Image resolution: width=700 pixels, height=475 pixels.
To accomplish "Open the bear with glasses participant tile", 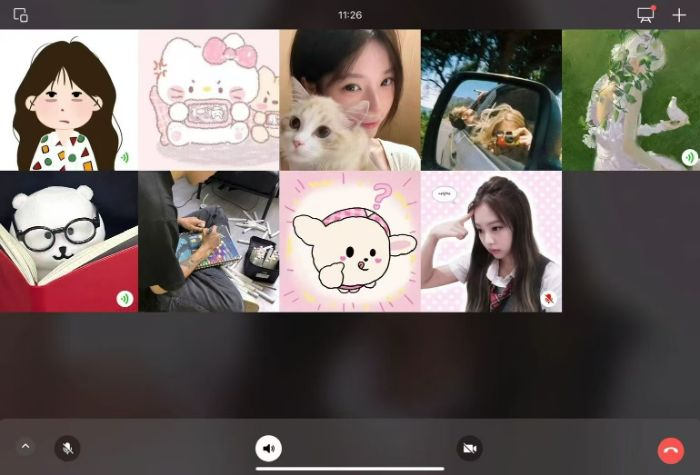I will point(69,241).
